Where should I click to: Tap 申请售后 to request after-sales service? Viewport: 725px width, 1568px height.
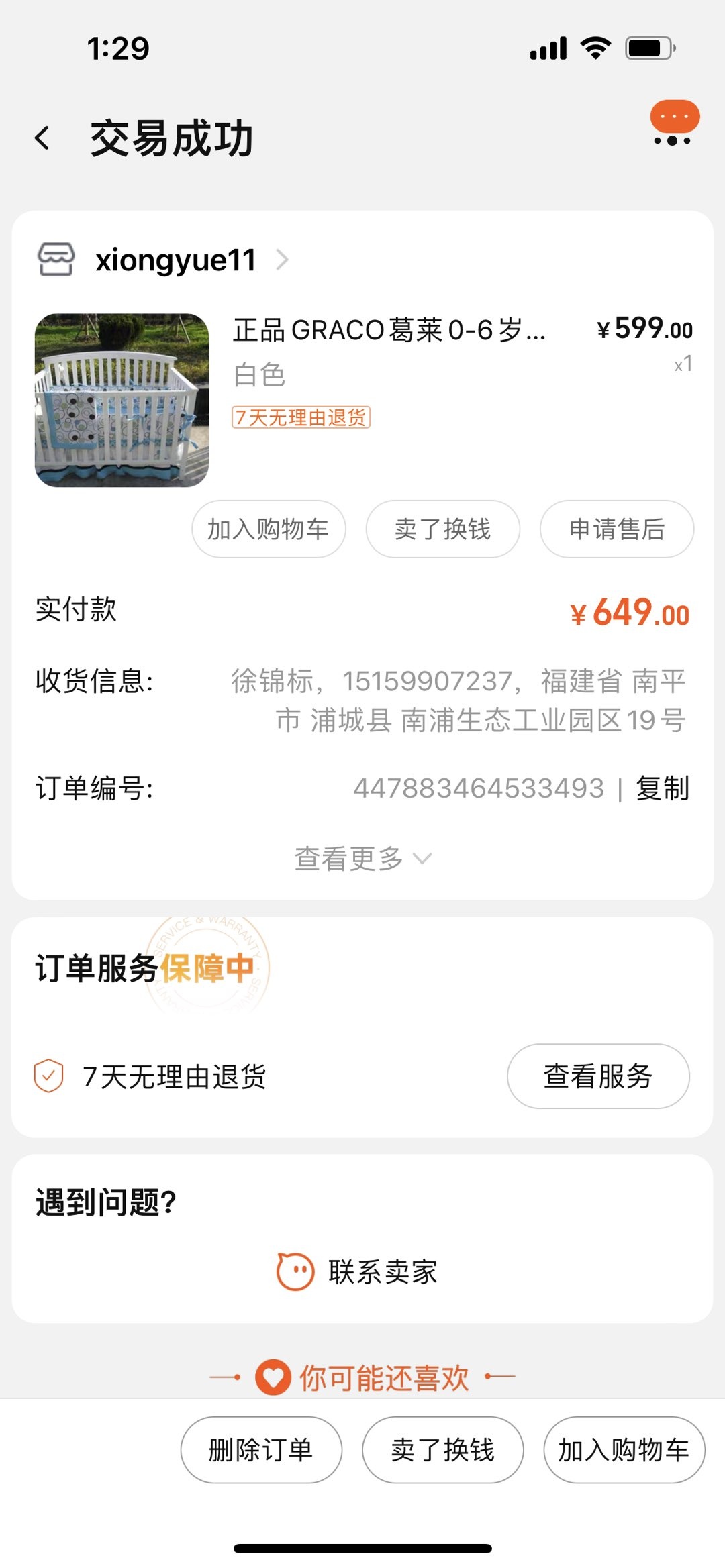coord(616,529)
